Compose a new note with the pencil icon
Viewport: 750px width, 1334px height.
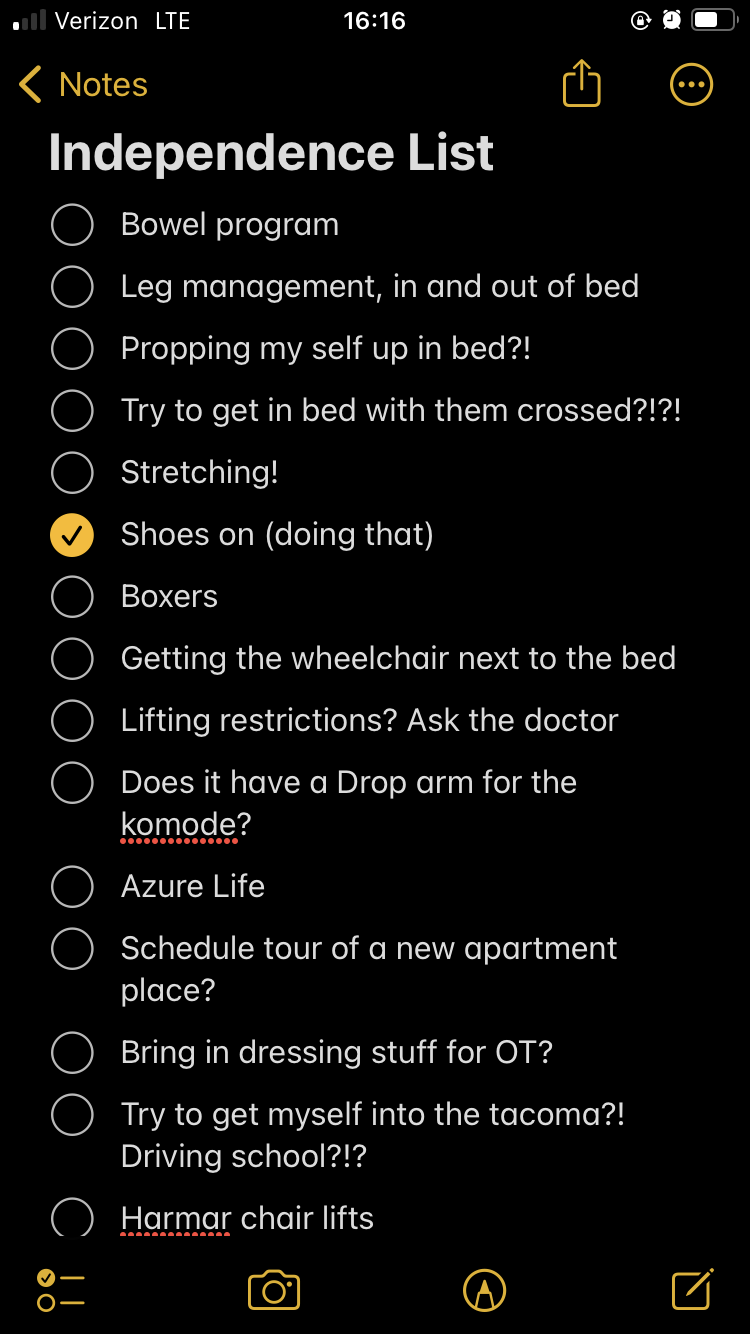click(x=692, y=1289)
